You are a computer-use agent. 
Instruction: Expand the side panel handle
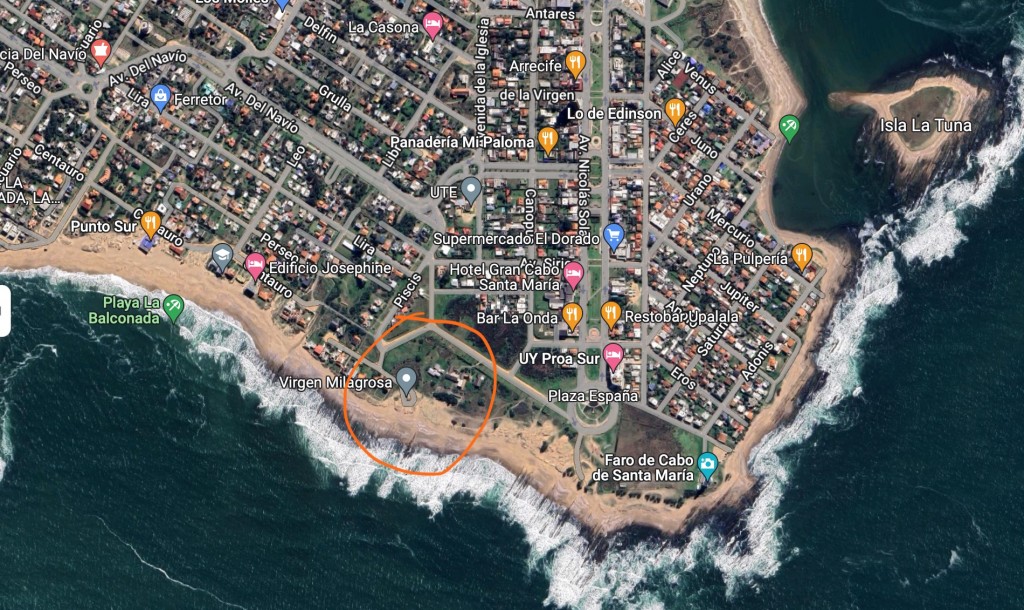tap(5, 311)
